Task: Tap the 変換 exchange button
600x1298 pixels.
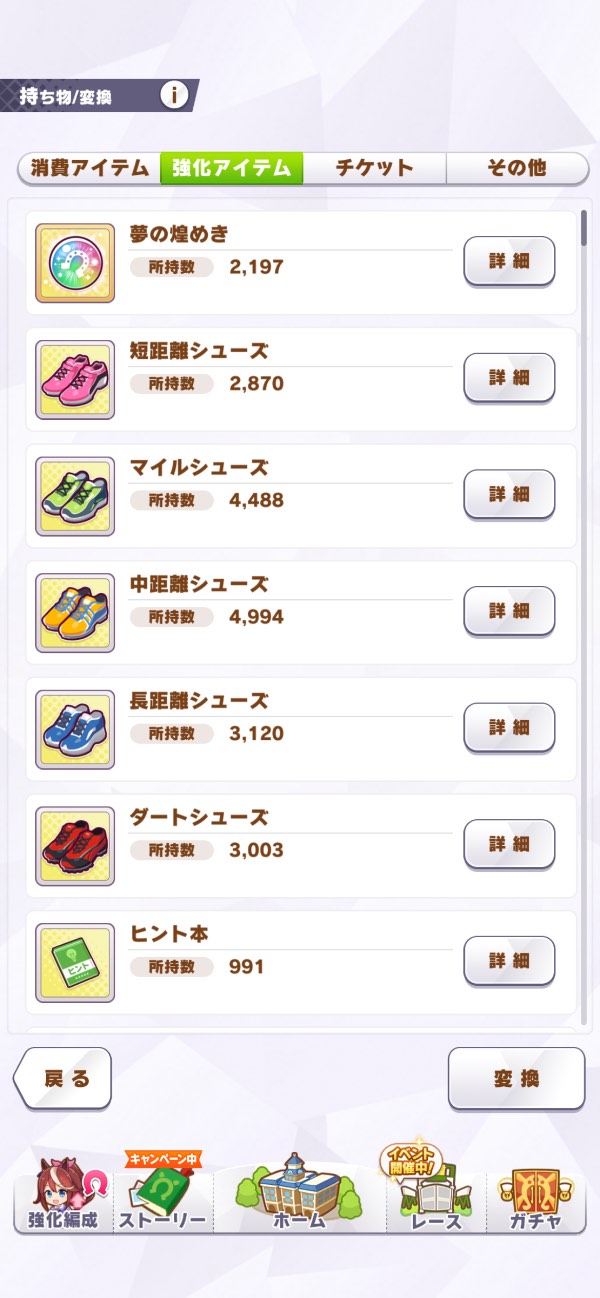Action: click(516, 1078)
